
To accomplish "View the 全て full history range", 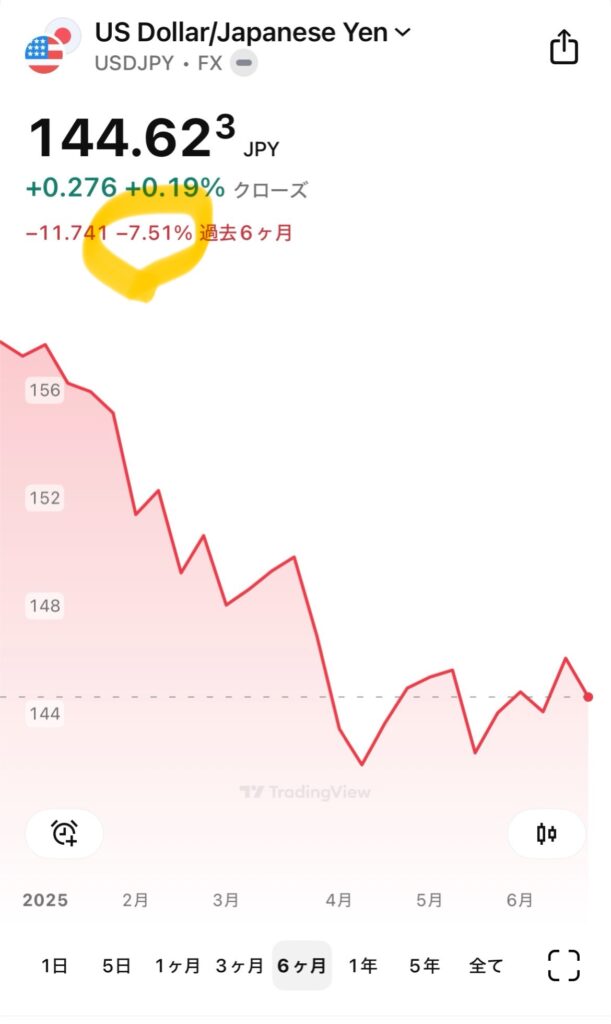I will [486, 965].
